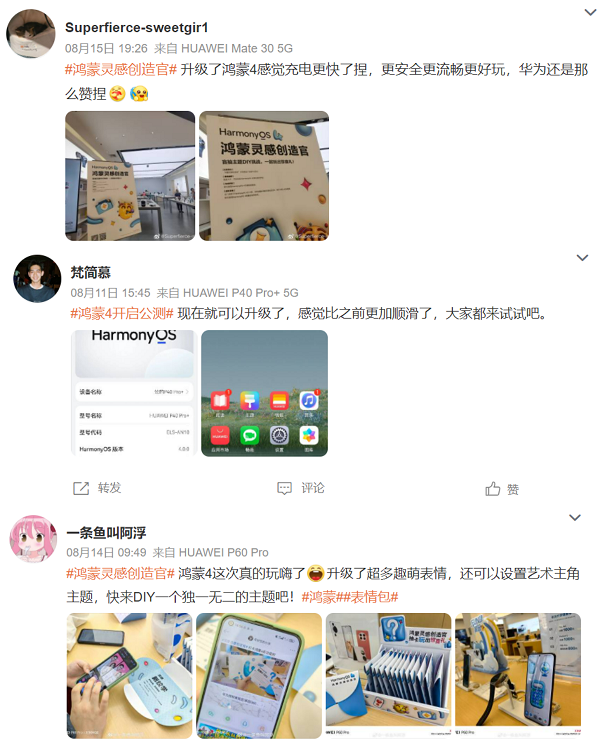
Task: Open the #鸿蒙4开启公测# hashtag link
Action: [121, 313]
